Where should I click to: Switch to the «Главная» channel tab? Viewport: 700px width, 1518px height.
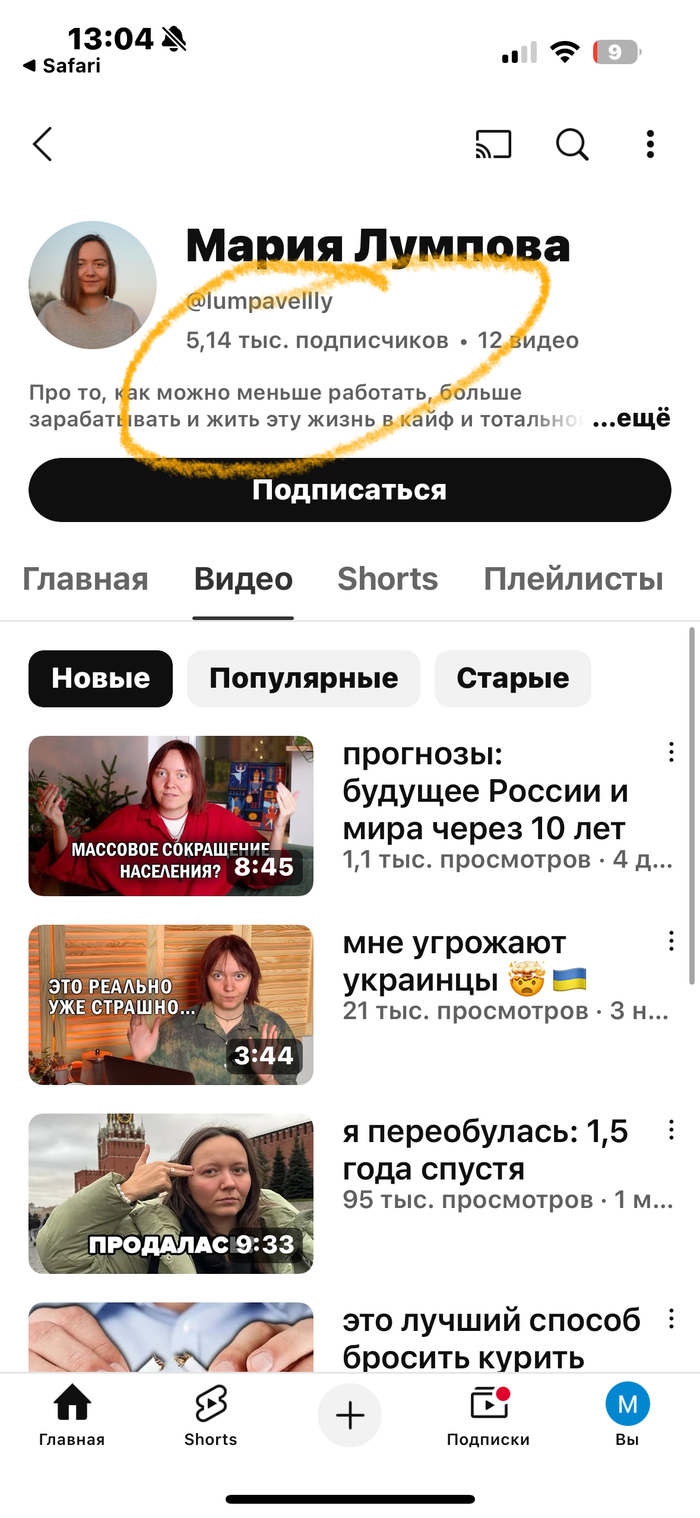85,579
